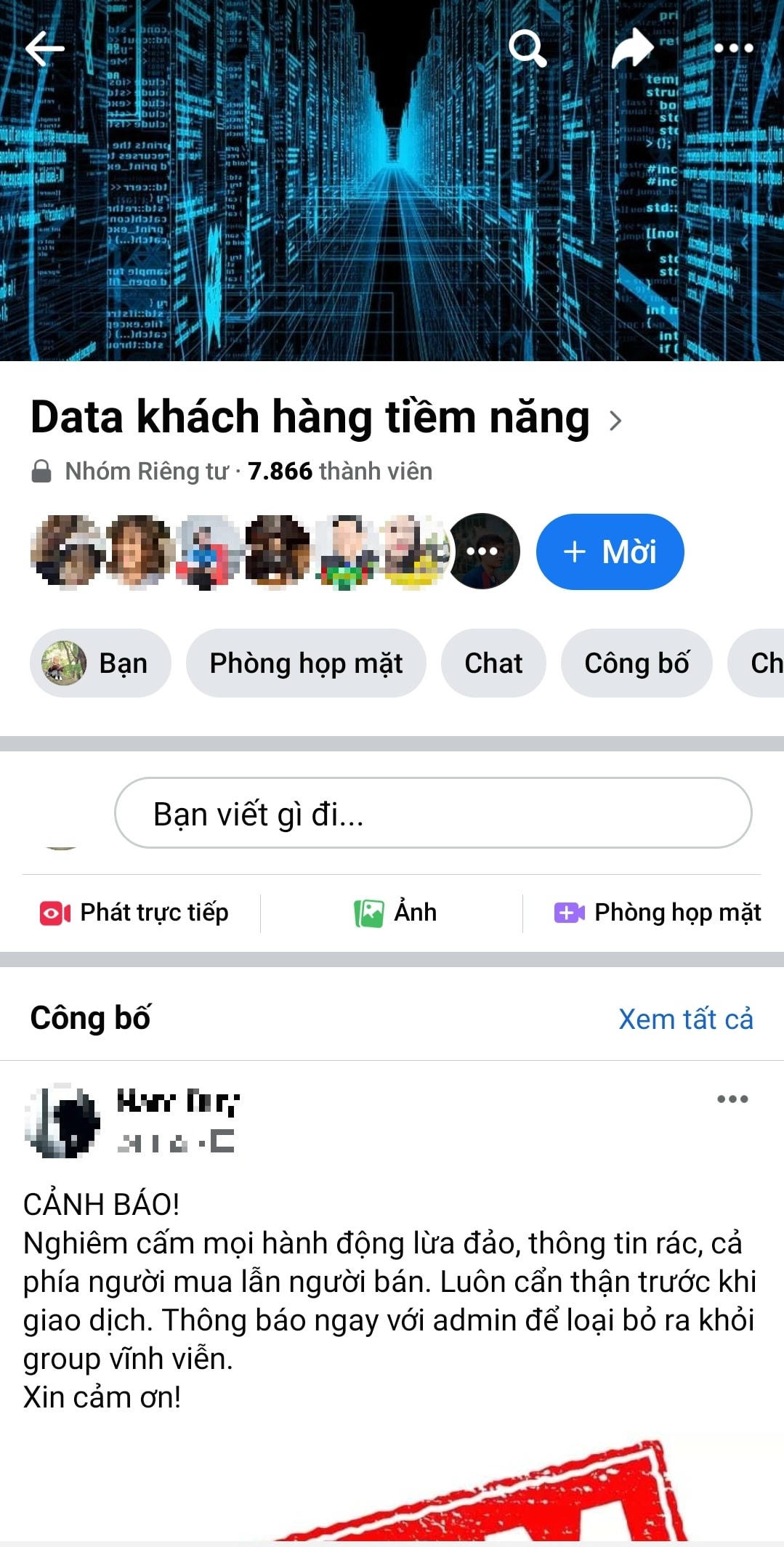Viewport: 784px width, 1547px height.
Task: Go back using the top arrow
Action: [x=44, y=49]
